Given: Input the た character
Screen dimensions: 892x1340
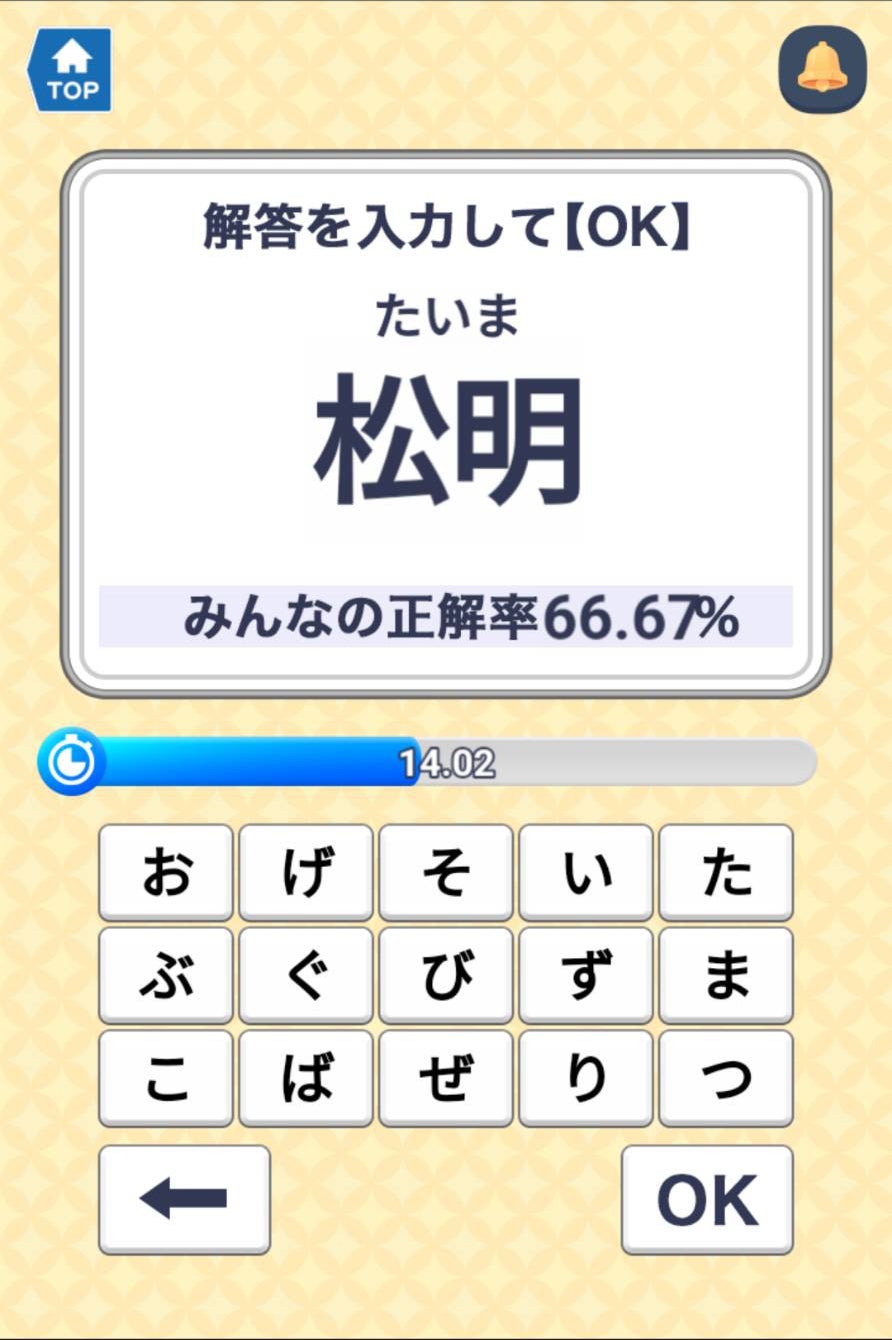Looking at the screenshot, I should (x=726, y=872).
